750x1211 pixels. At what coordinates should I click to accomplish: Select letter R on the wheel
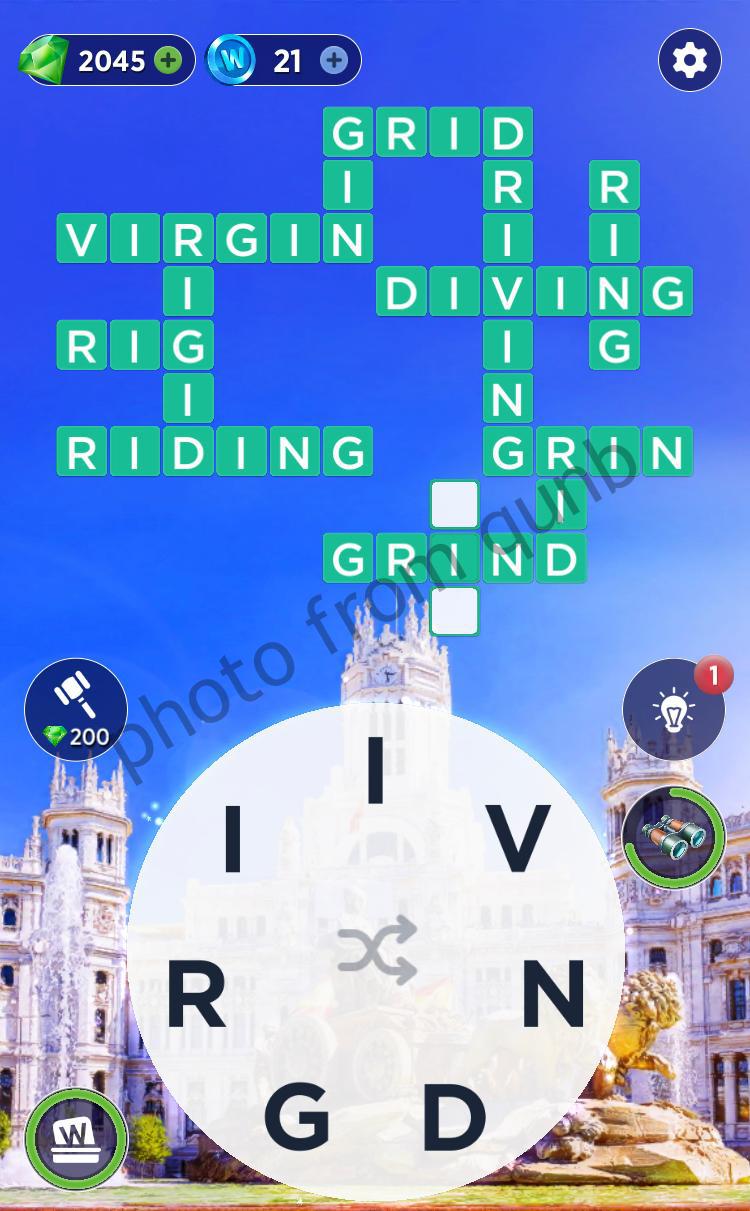pos(195,994)
